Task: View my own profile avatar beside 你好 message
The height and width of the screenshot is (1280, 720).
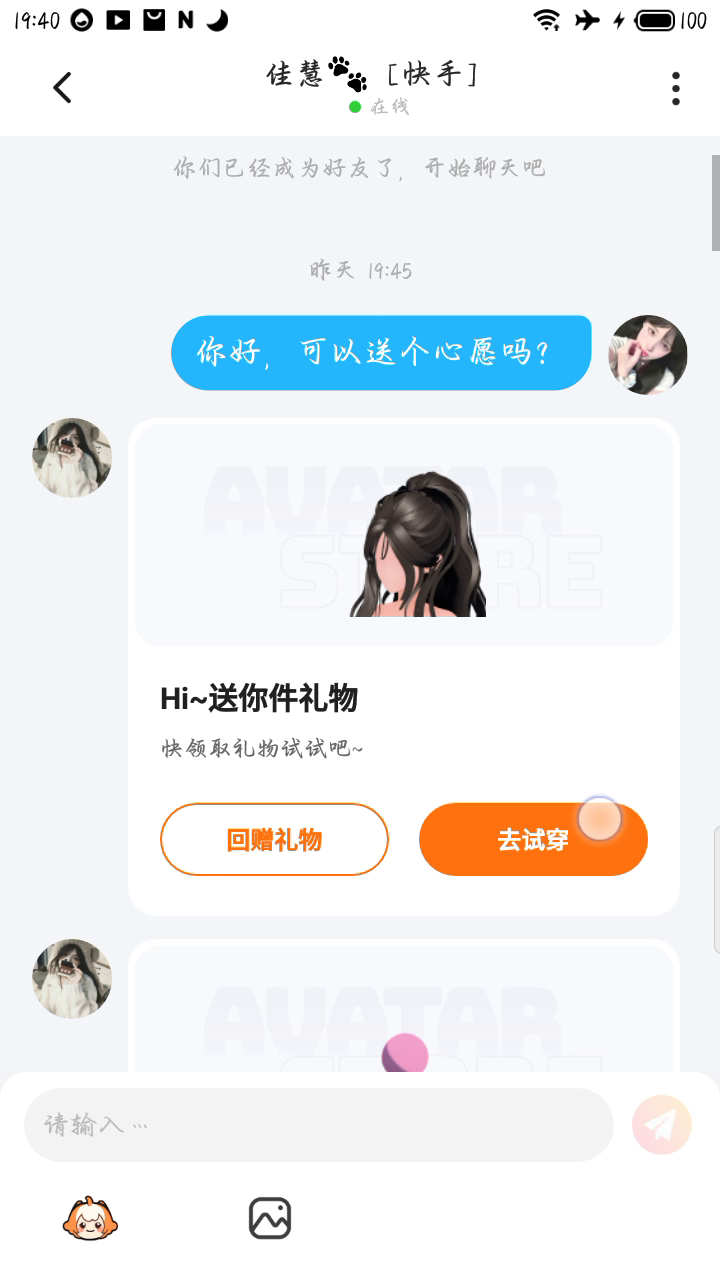Action: pos(648,354)
